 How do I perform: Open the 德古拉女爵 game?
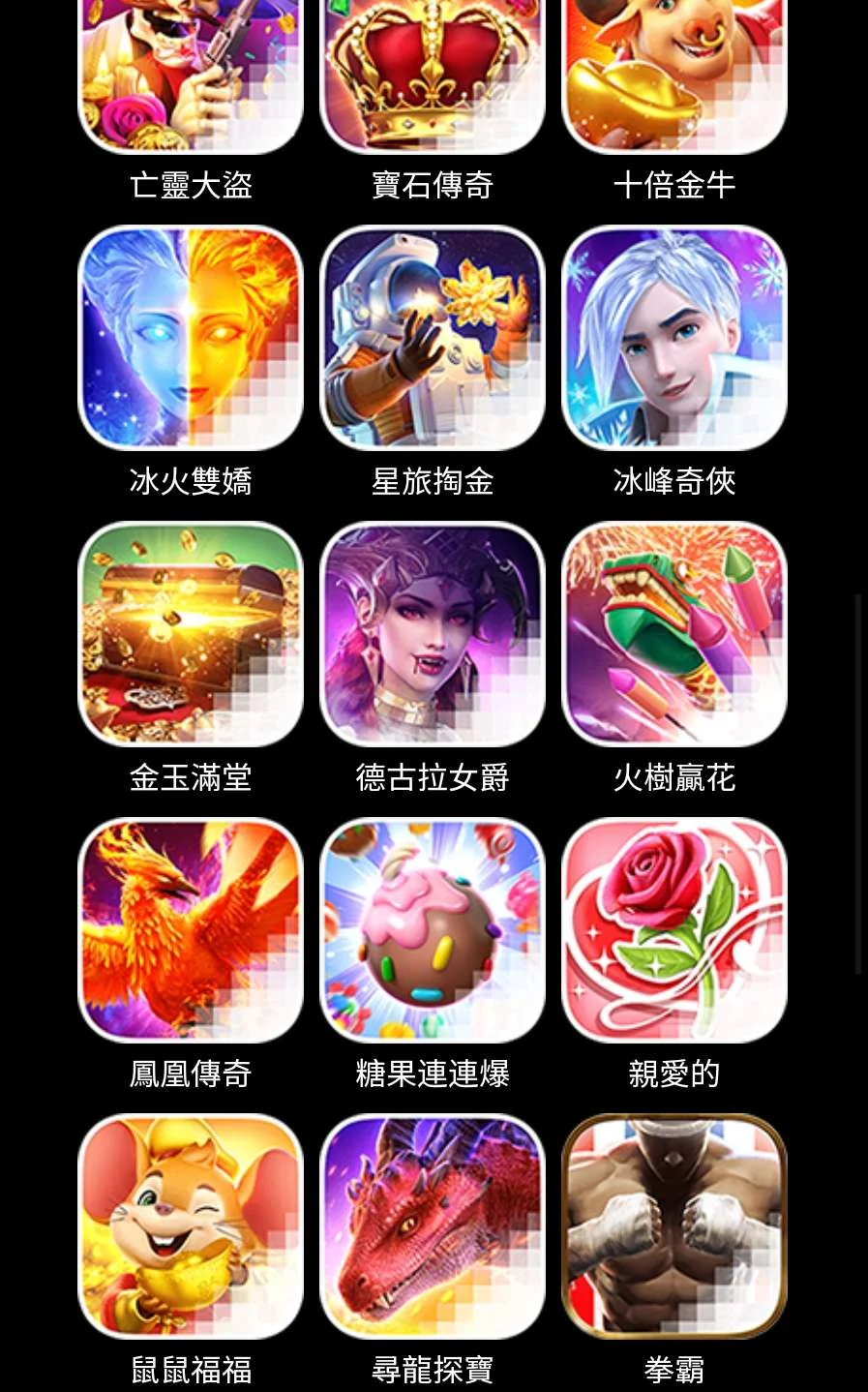tap(433, 635)
